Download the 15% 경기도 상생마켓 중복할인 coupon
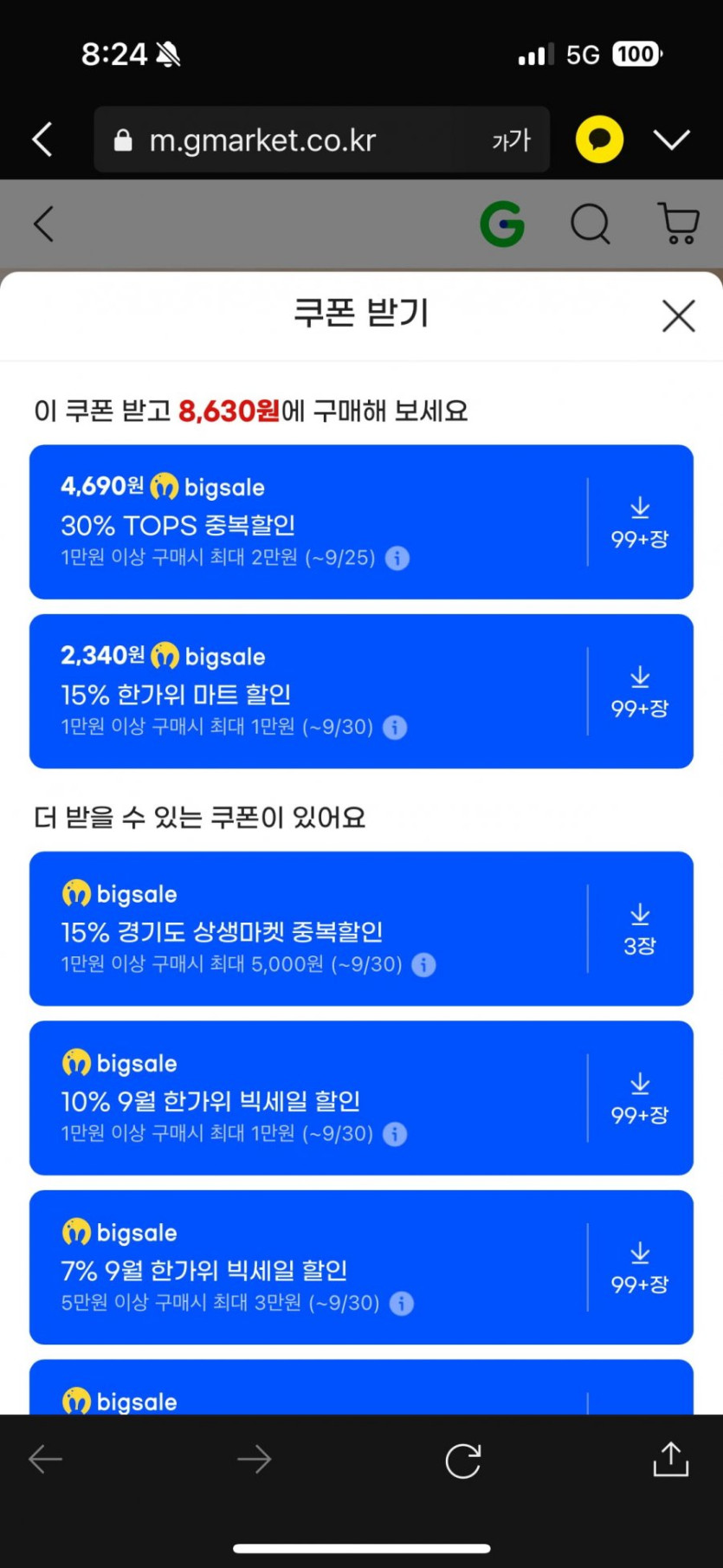The image size is (723, 1568). [640, 929]
